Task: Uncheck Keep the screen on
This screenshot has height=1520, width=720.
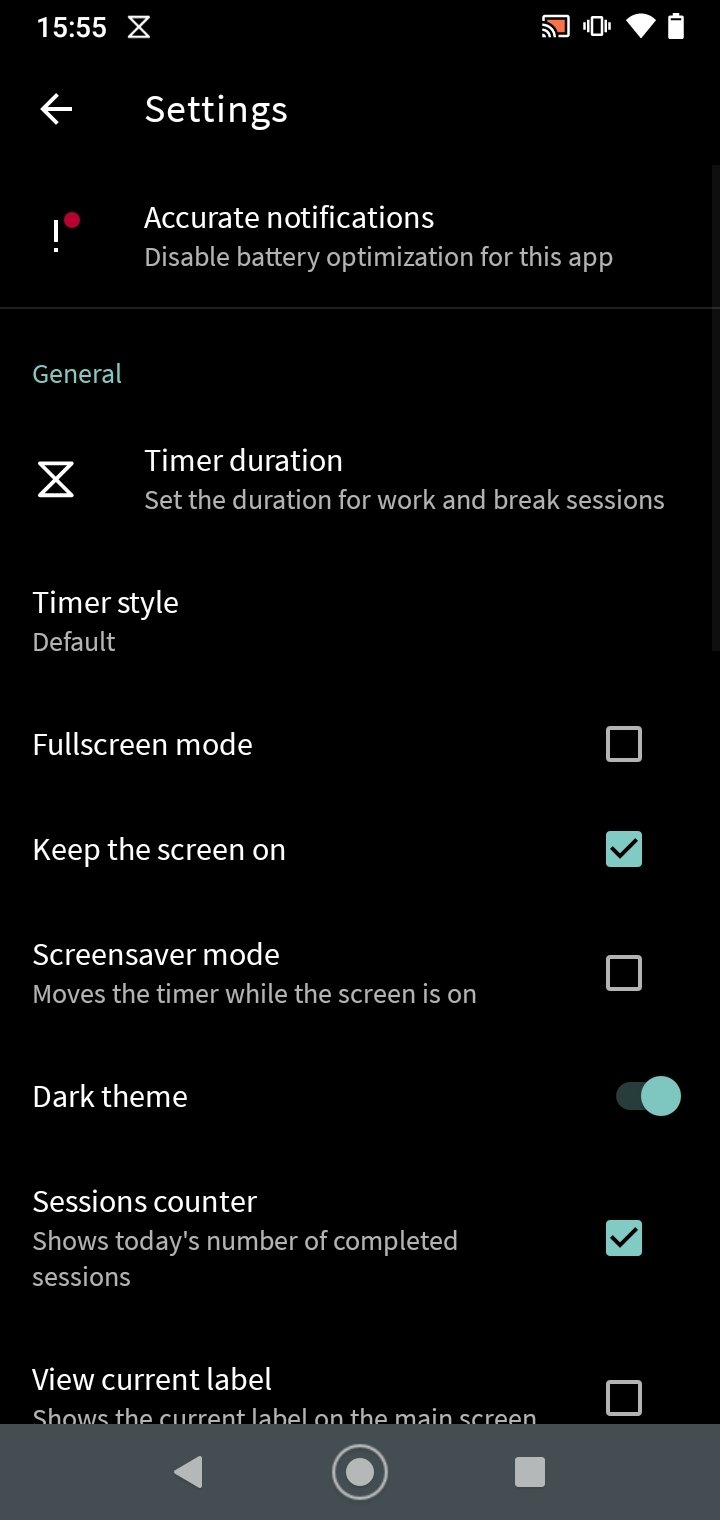Action: coord(624,849)
